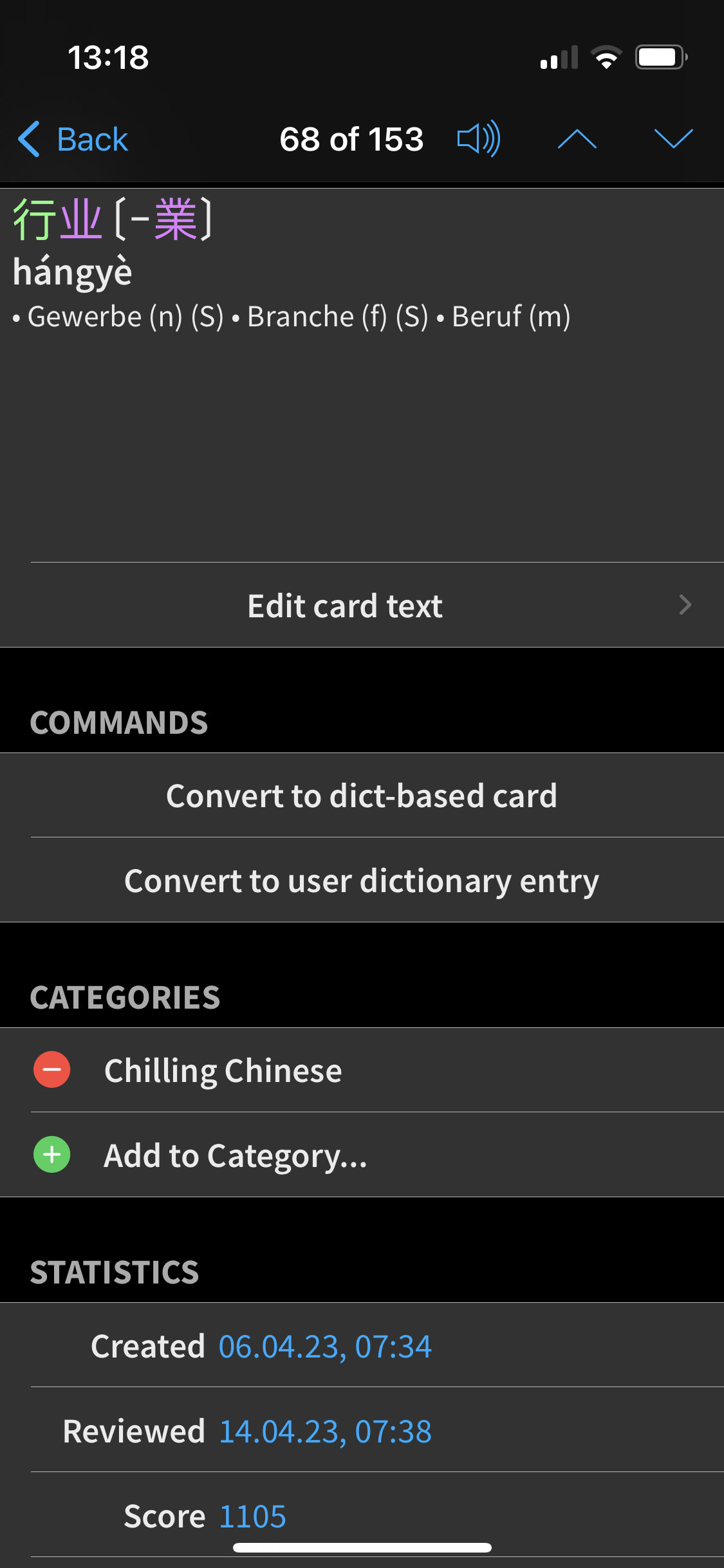Image resolution: width=724 pixels, height=1568 pixels.
Task: Select Convert to user dictionary entry
Action: [362, 881]
